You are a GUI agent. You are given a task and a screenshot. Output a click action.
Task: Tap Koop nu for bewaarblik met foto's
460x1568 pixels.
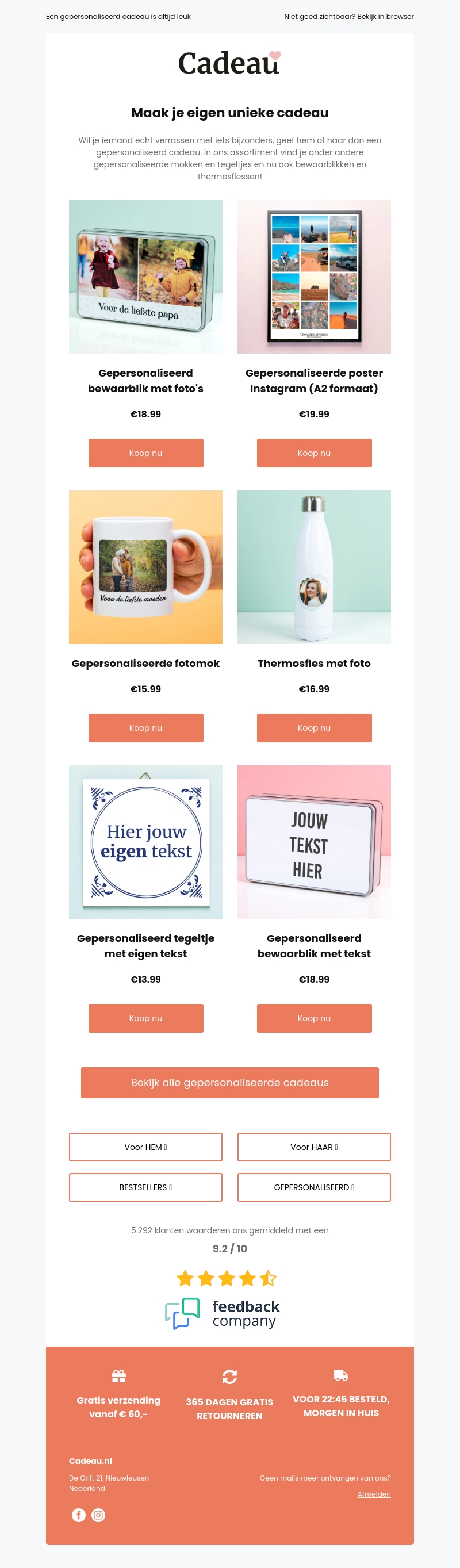pyautogui.click(x=145, y=453)
